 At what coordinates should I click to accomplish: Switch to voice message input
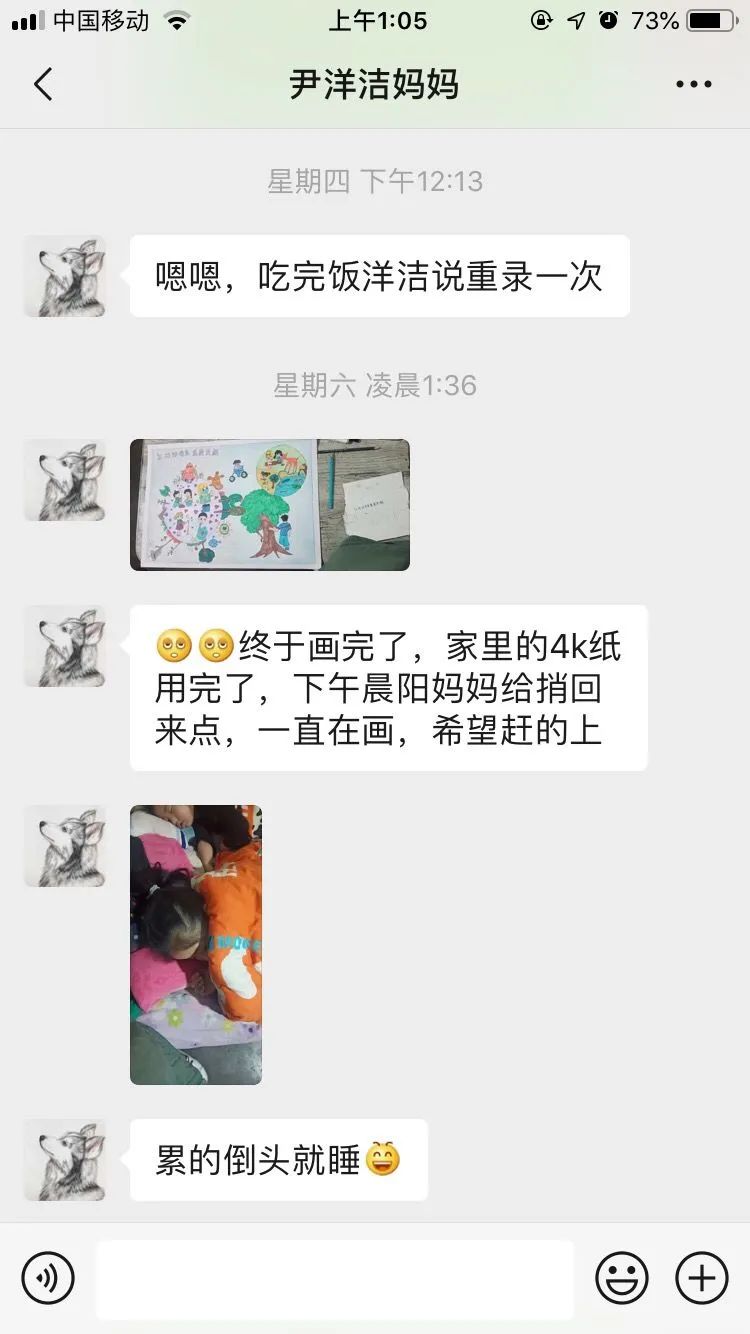pyautogui.click(x=48, y=1277)
